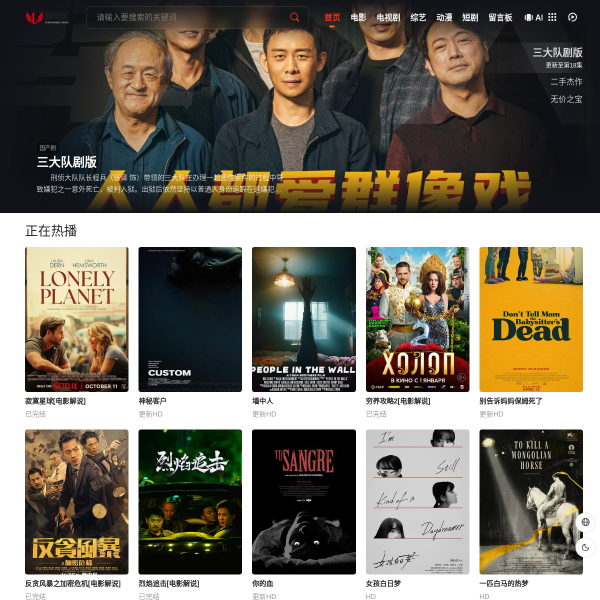Go to the 综艺 section
The image size is (600, 600).
[x=418, y=17]
